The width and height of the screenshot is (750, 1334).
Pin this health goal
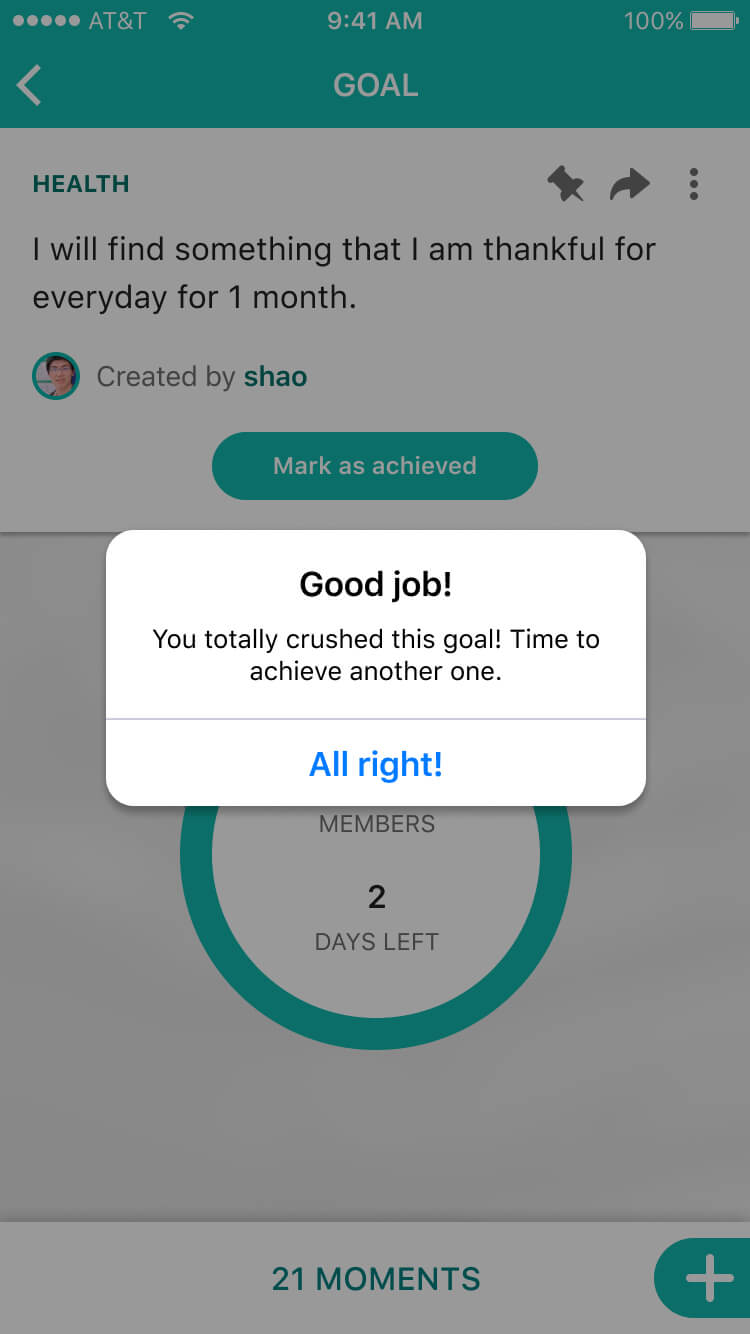(x=565, y=184)
